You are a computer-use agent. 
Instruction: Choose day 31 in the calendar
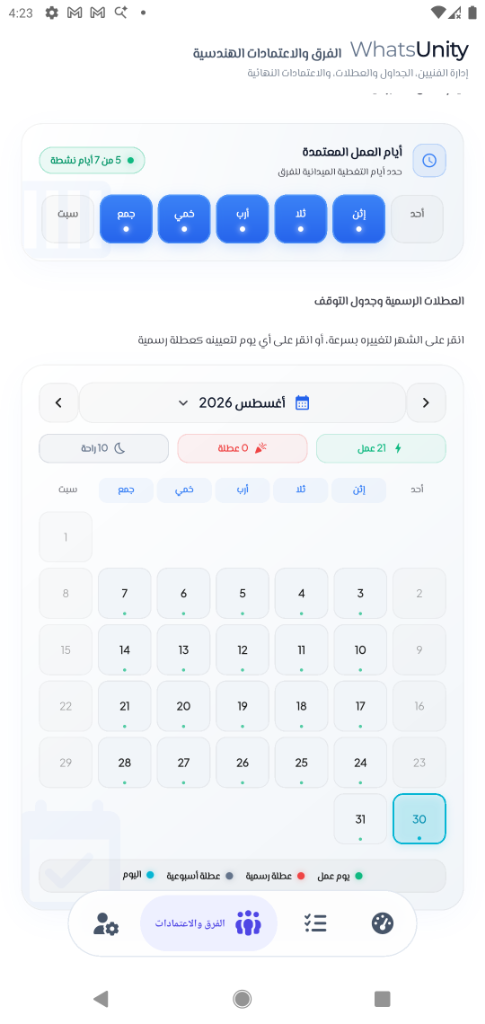pos(360,819)
